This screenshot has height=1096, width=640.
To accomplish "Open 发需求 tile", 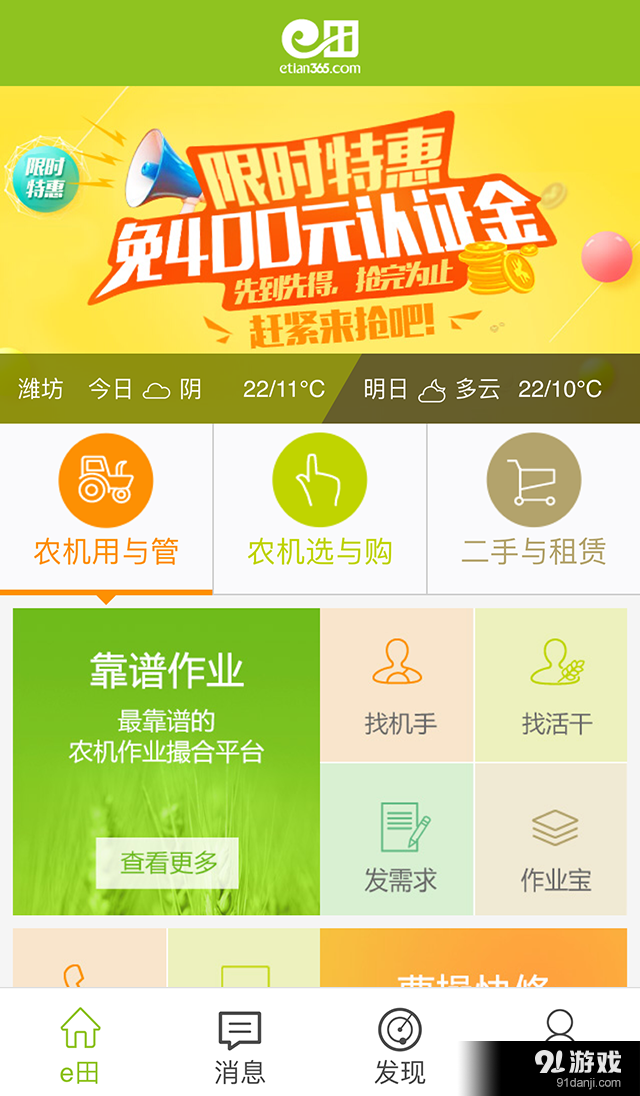I will 398,840.
